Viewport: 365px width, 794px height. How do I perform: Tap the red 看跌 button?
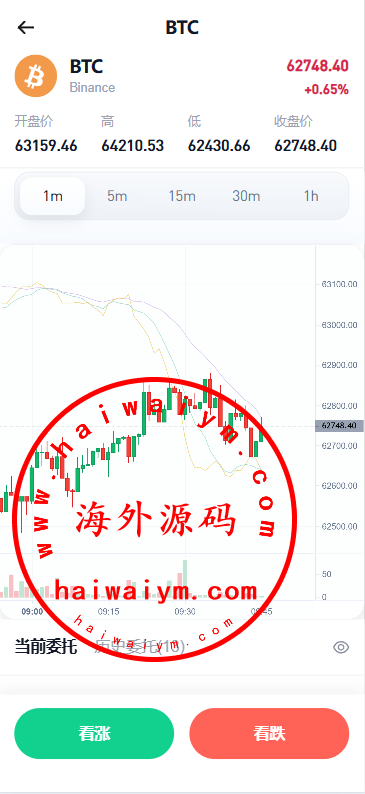click(x=269, y=733)
